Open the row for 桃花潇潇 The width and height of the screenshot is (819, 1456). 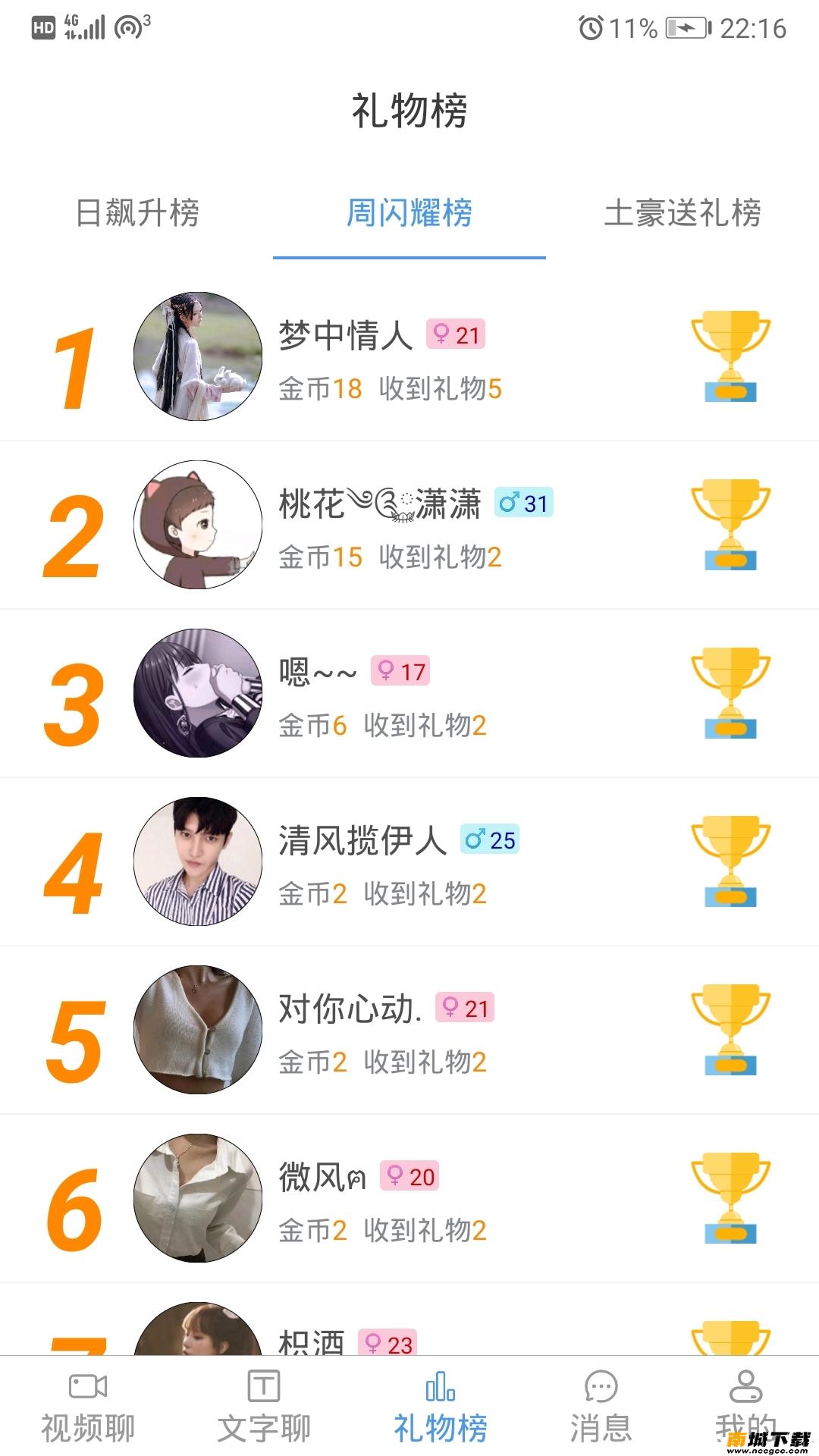(409, 525)
